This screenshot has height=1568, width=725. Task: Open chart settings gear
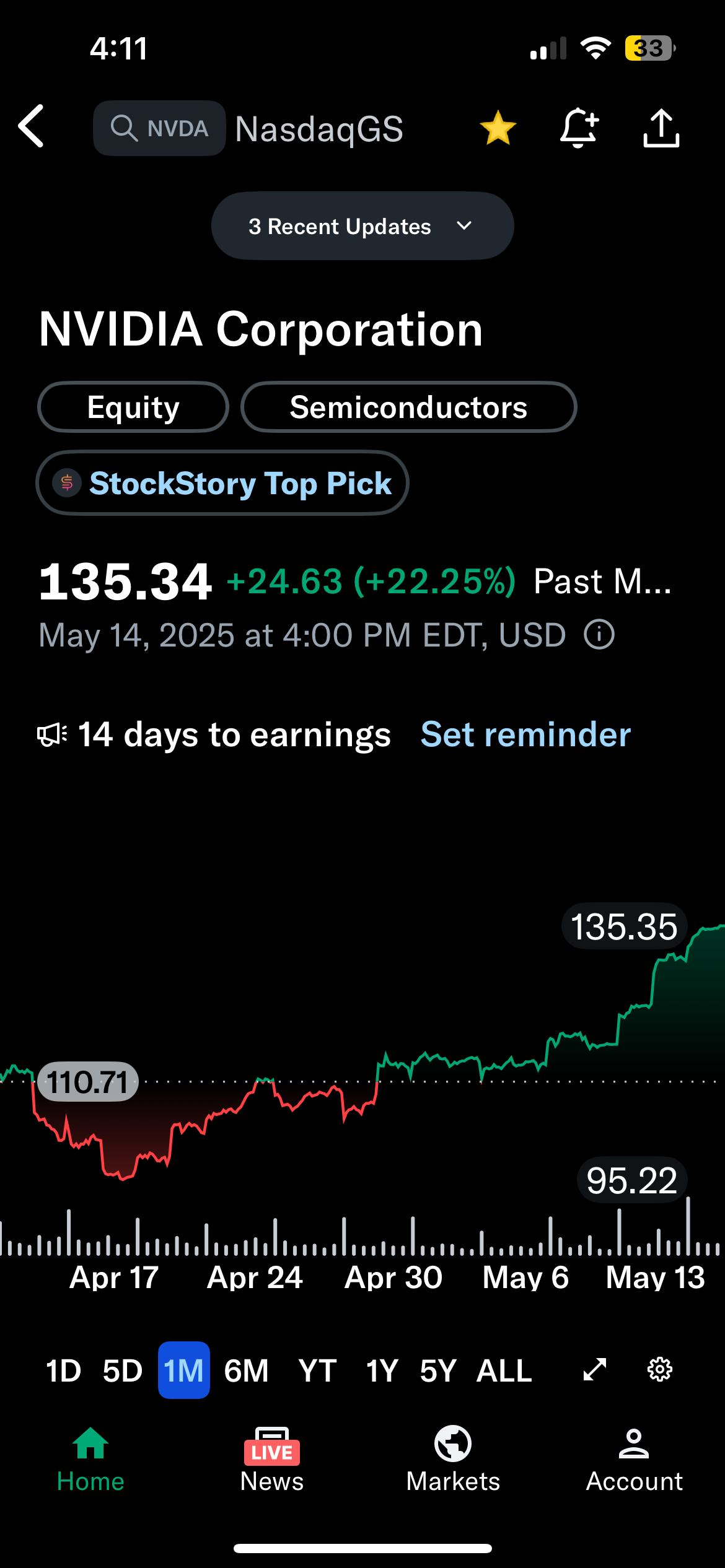(x=660, y=1370)
